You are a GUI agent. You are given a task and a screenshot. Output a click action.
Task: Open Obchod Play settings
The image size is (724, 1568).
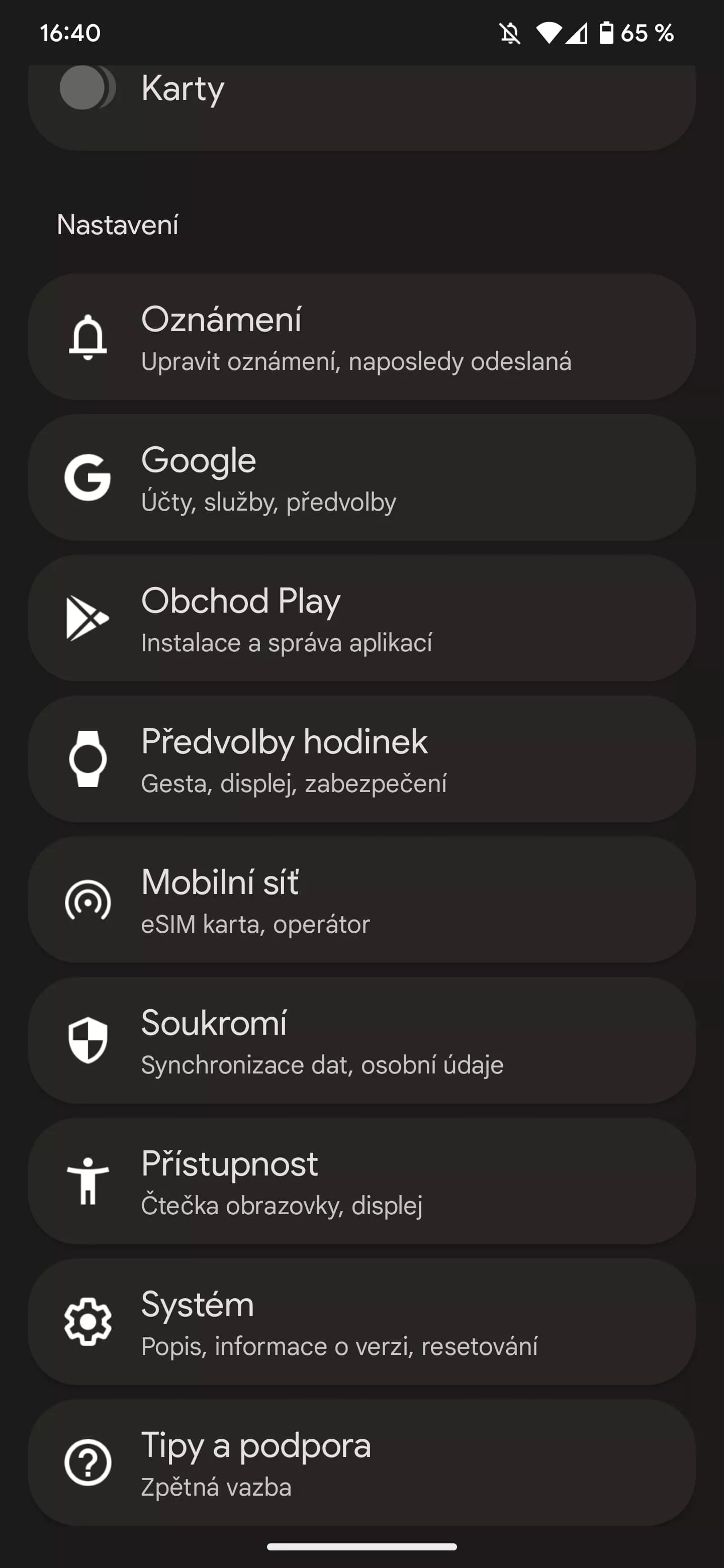coord(361,618)
